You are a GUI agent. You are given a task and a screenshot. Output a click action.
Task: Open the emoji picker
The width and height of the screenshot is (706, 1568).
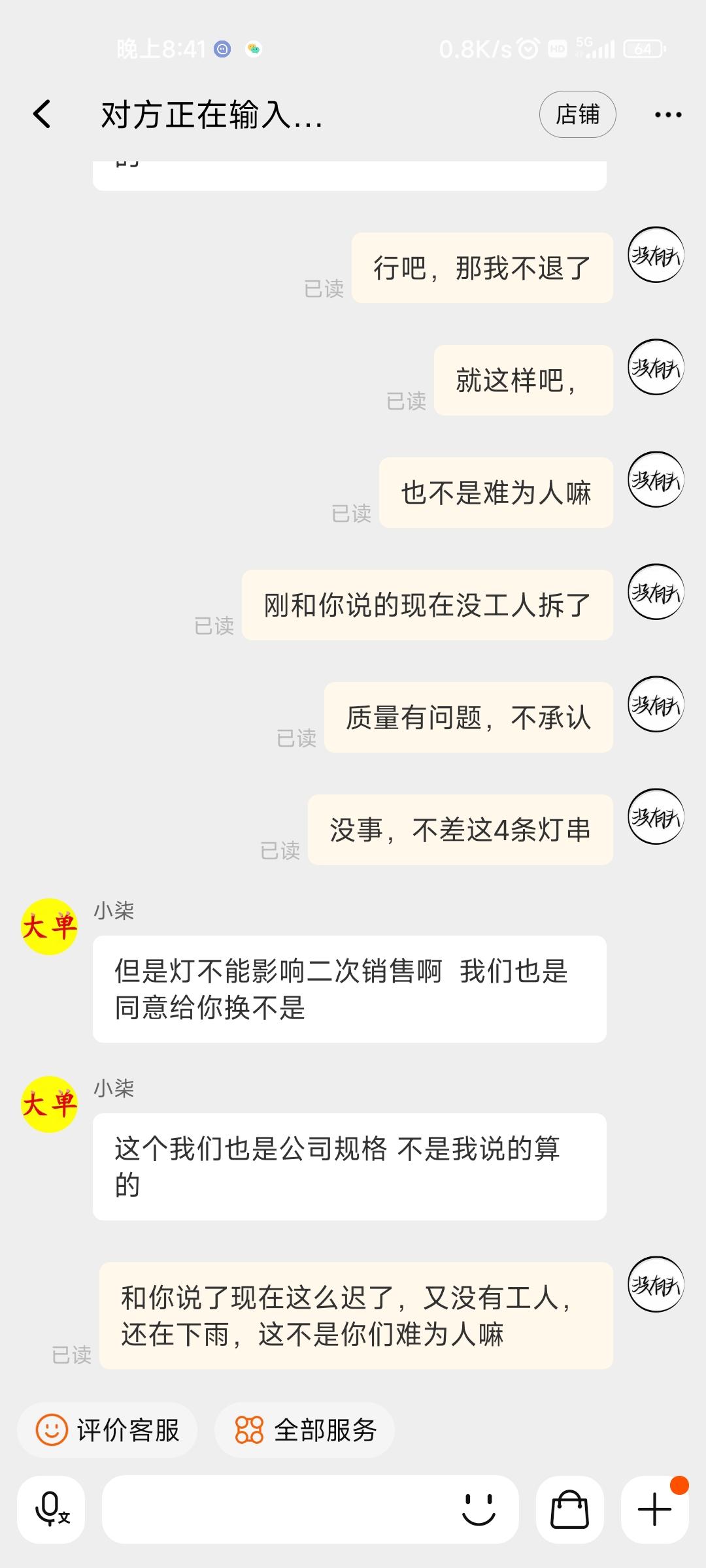pyautogui.click(x=479, y=1509)
